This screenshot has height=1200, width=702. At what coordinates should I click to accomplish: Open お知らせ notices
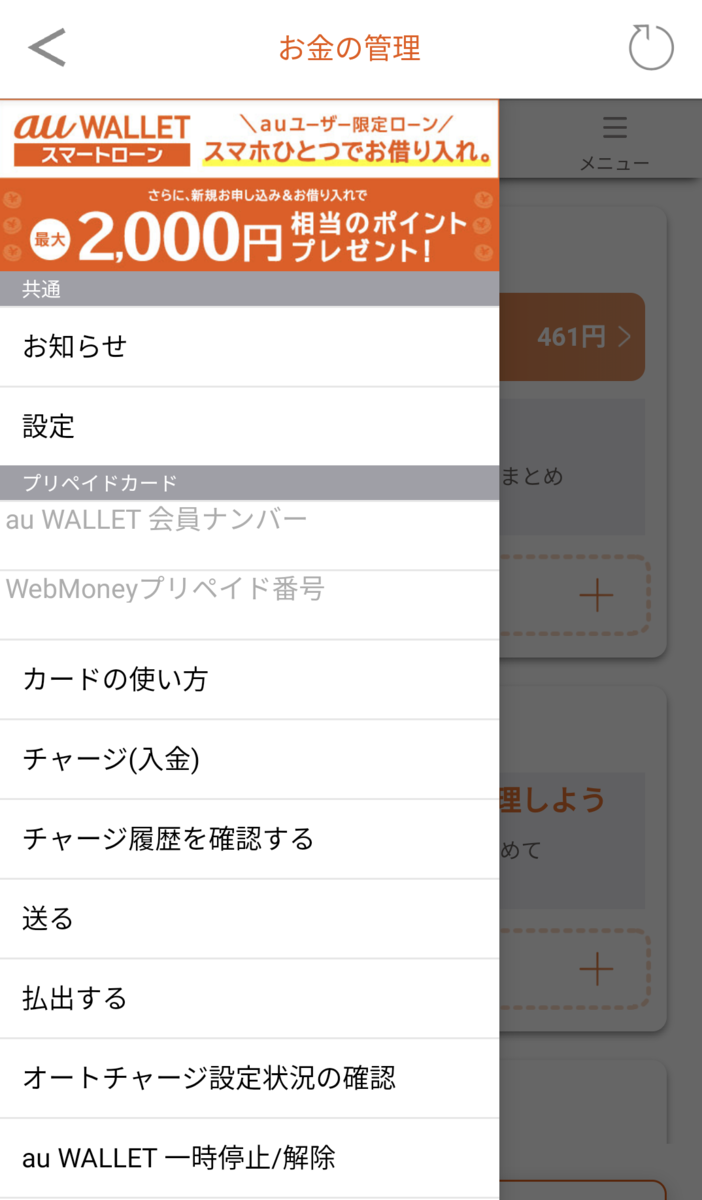pyautogui.click(x=249, y=347)
